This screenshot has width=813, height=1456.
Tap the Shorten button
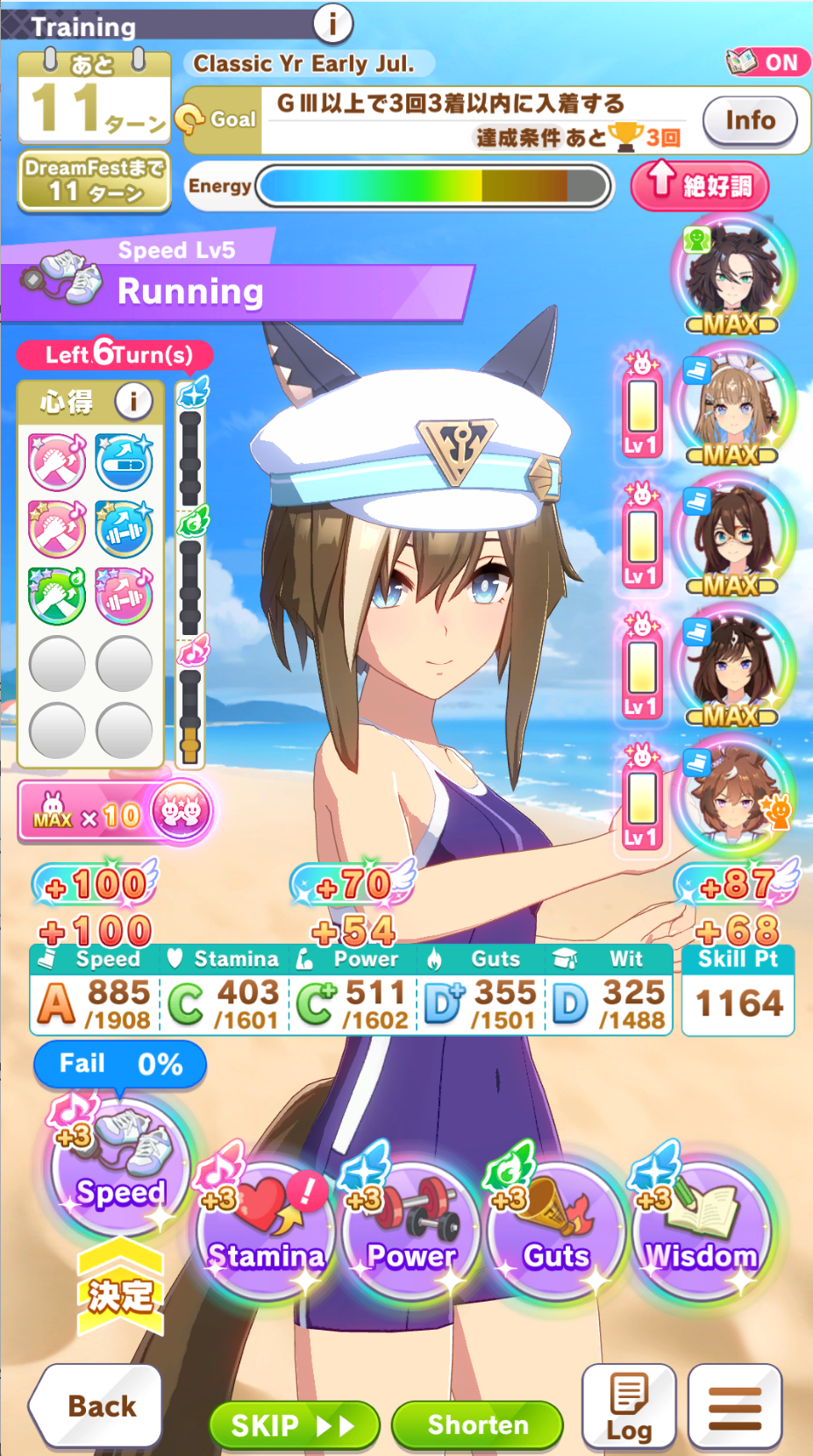click(x=477, y=1425)
